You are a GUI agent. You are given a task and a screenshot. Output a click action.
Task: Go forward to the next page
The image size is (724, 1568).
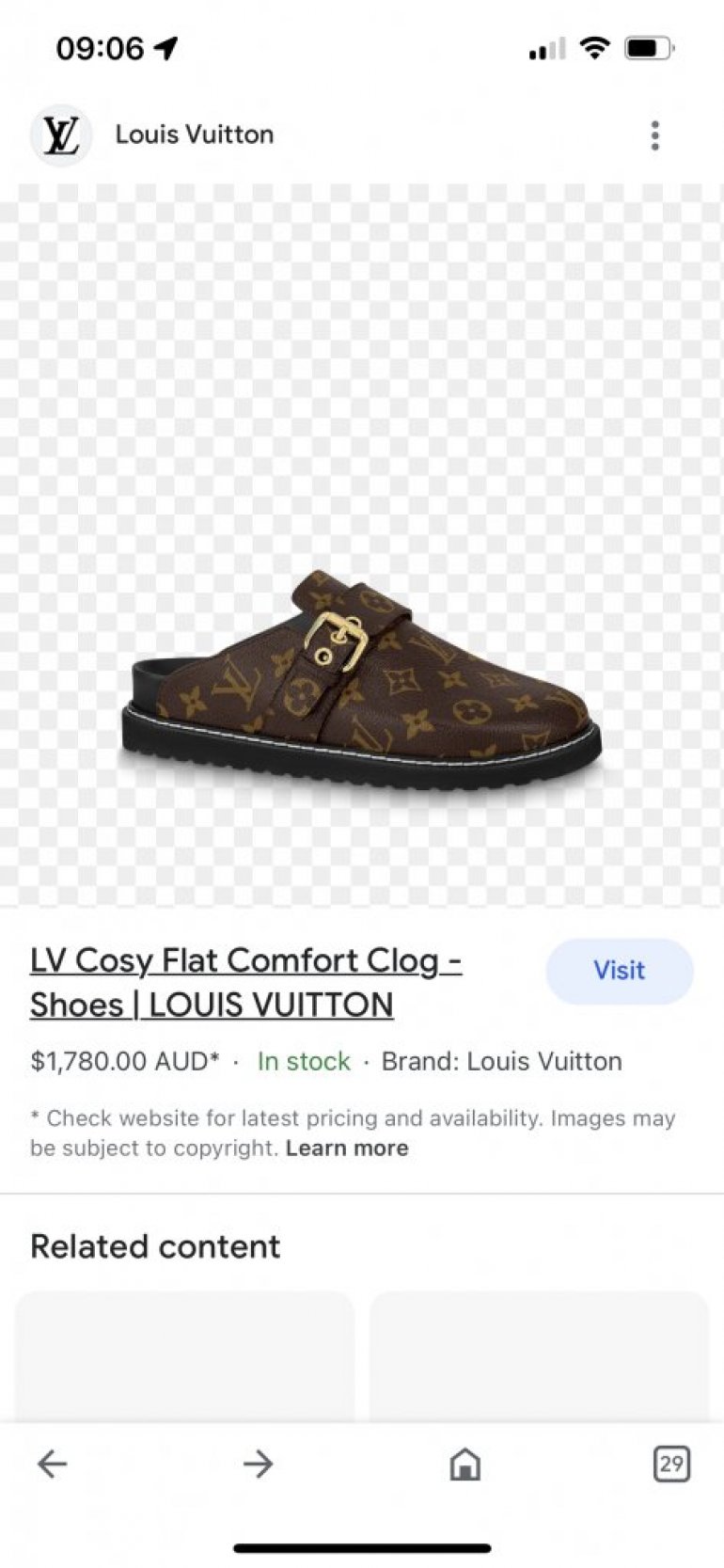[258, 1464]
